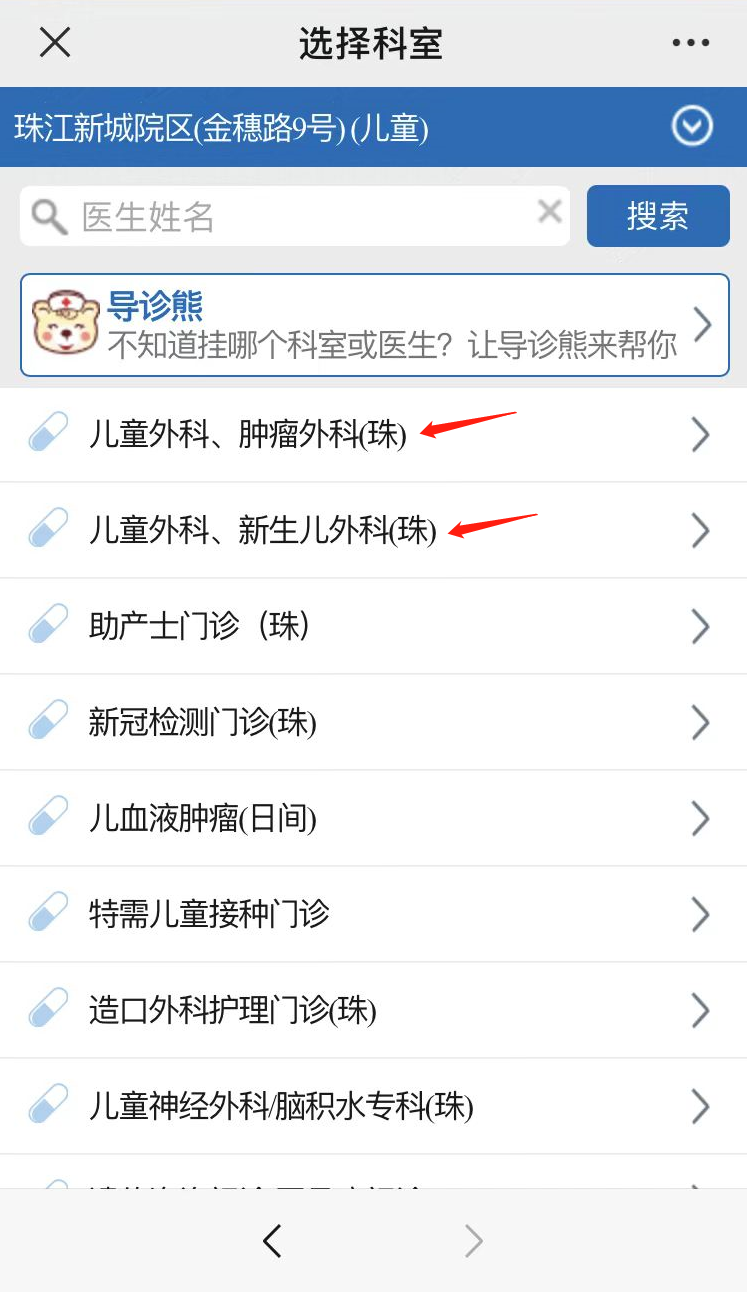Open the 导诊熊 guide assistant
747x1292 pixels.
coord(374,325)
